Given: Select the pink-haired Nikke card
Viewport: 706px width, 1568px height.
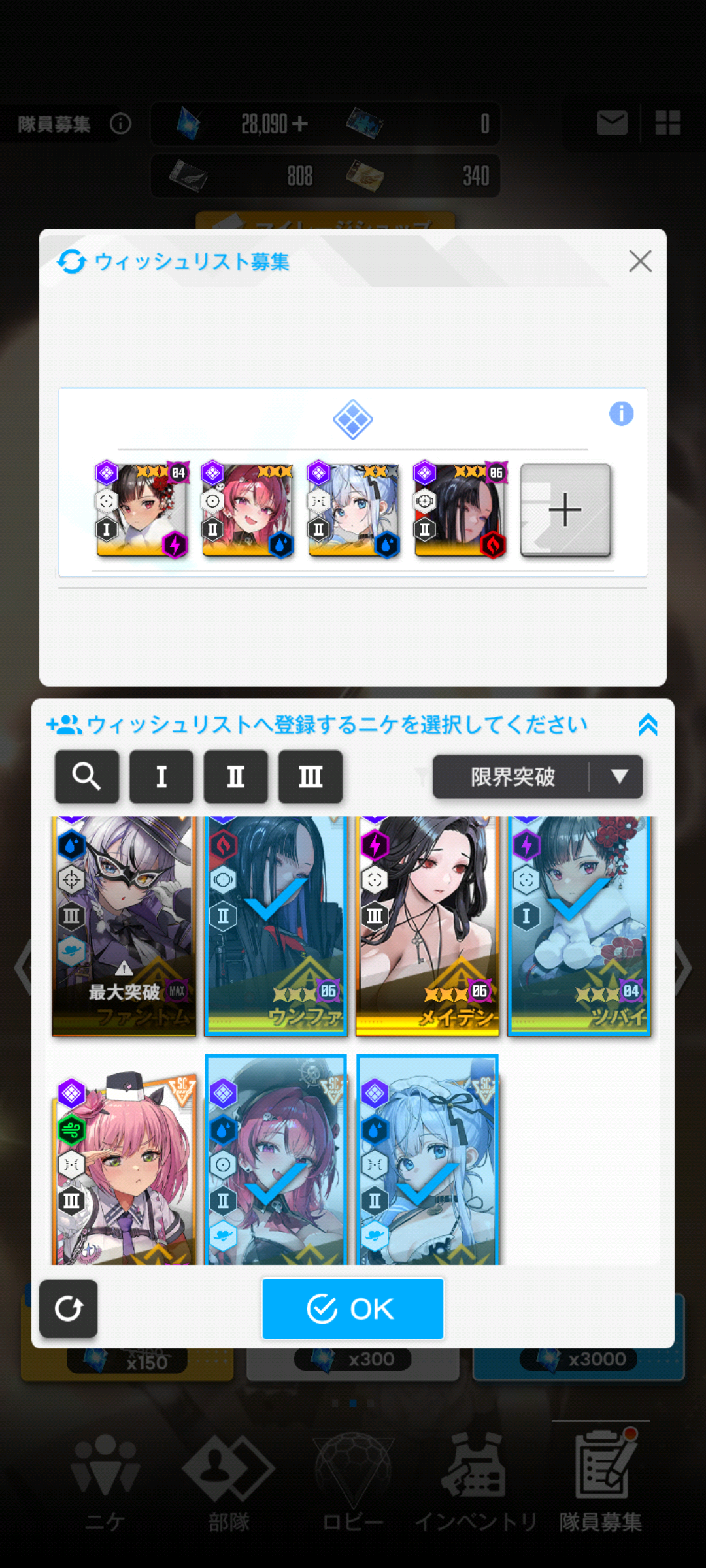Looking at the screenshot, I should tap(124, 1160).
